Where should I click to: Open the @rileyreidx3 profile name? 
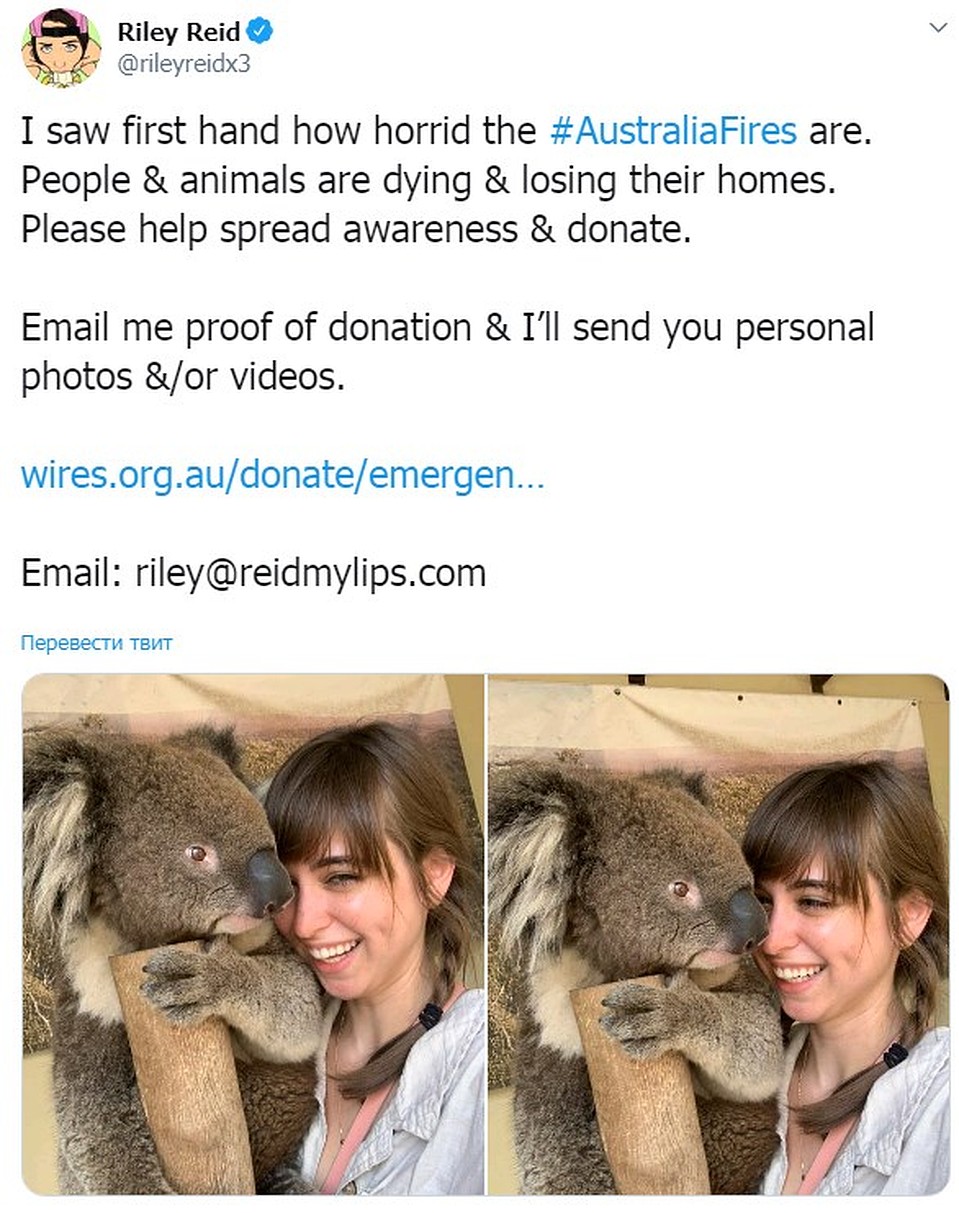[183, 63]
